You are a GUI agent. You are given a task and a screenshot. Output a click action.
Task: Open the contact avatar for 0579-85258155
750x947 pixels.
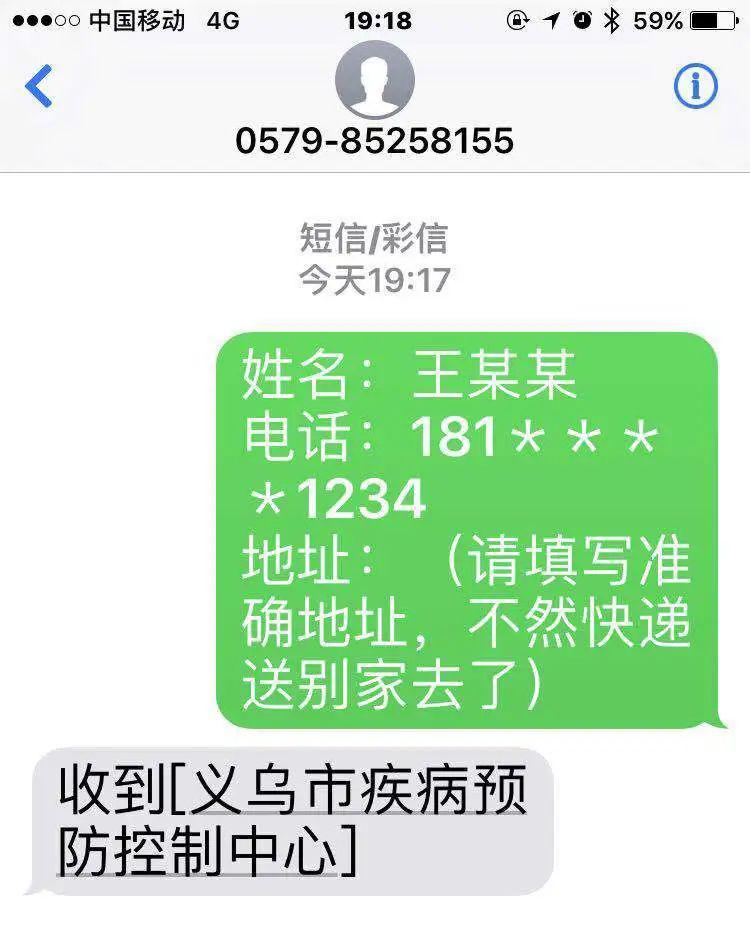[375, 81]
